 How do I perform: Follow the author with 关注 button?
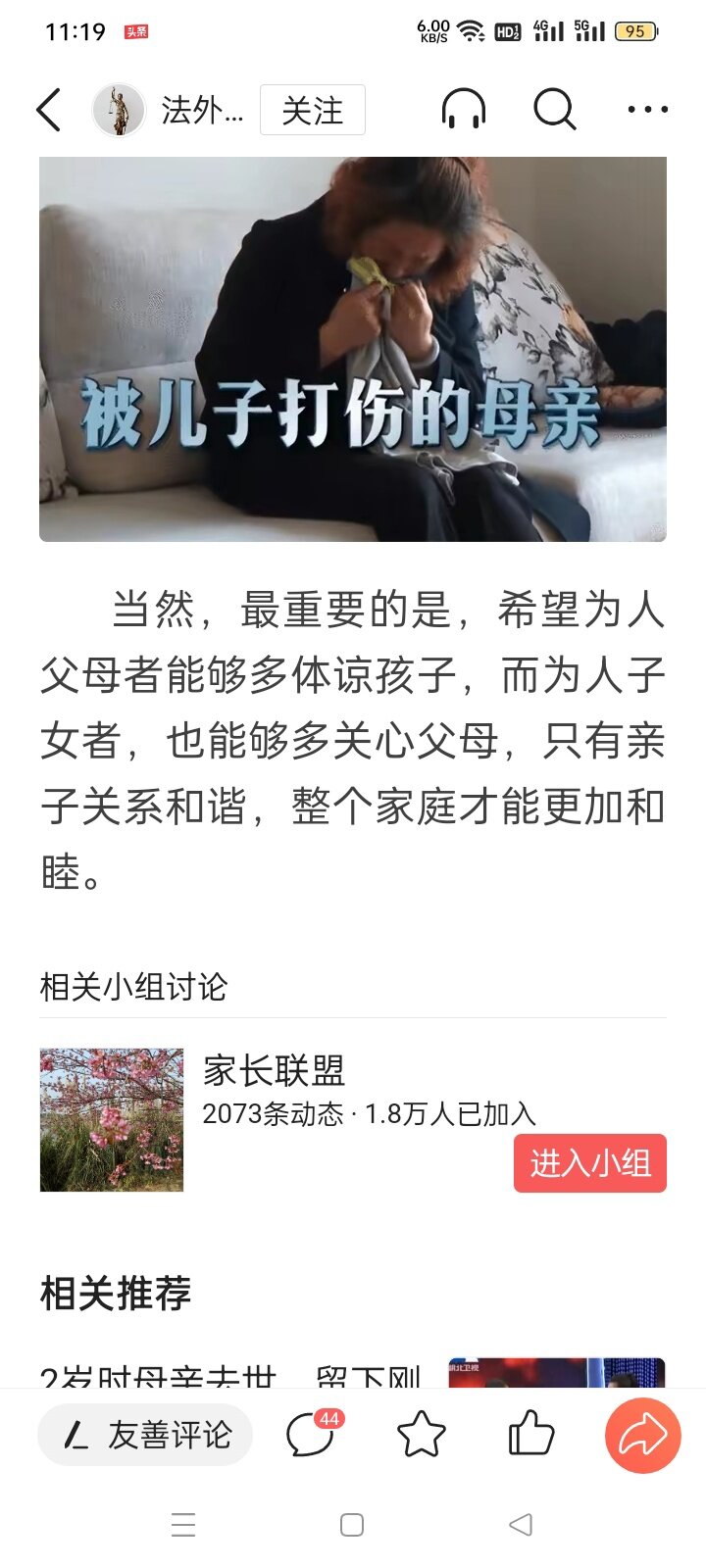tap(312, 110)
